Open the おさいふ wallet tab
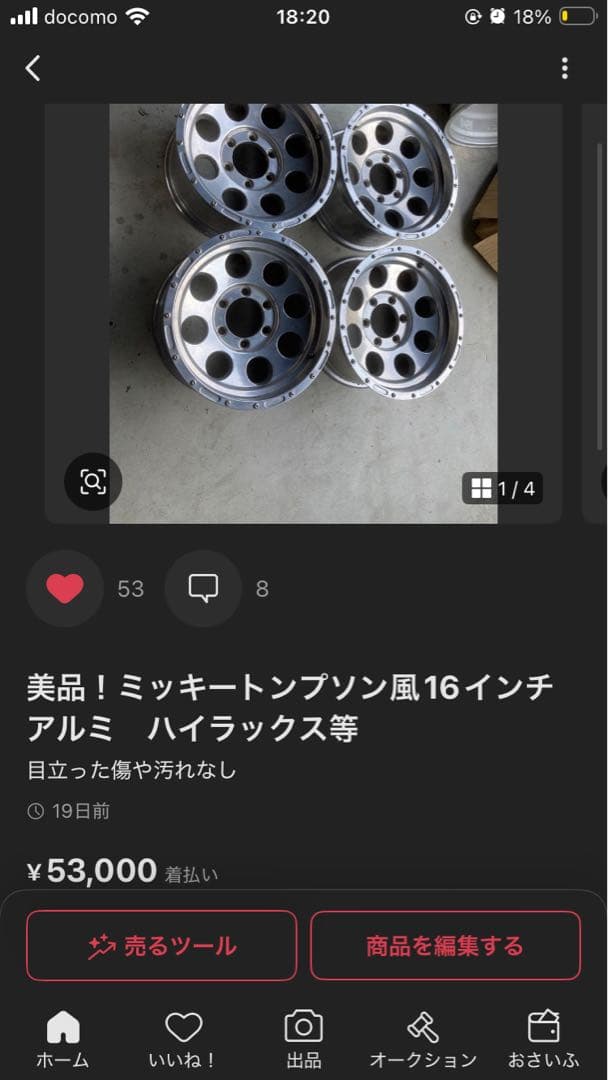Viewport: 608px width, 1080px height. 543,1039
